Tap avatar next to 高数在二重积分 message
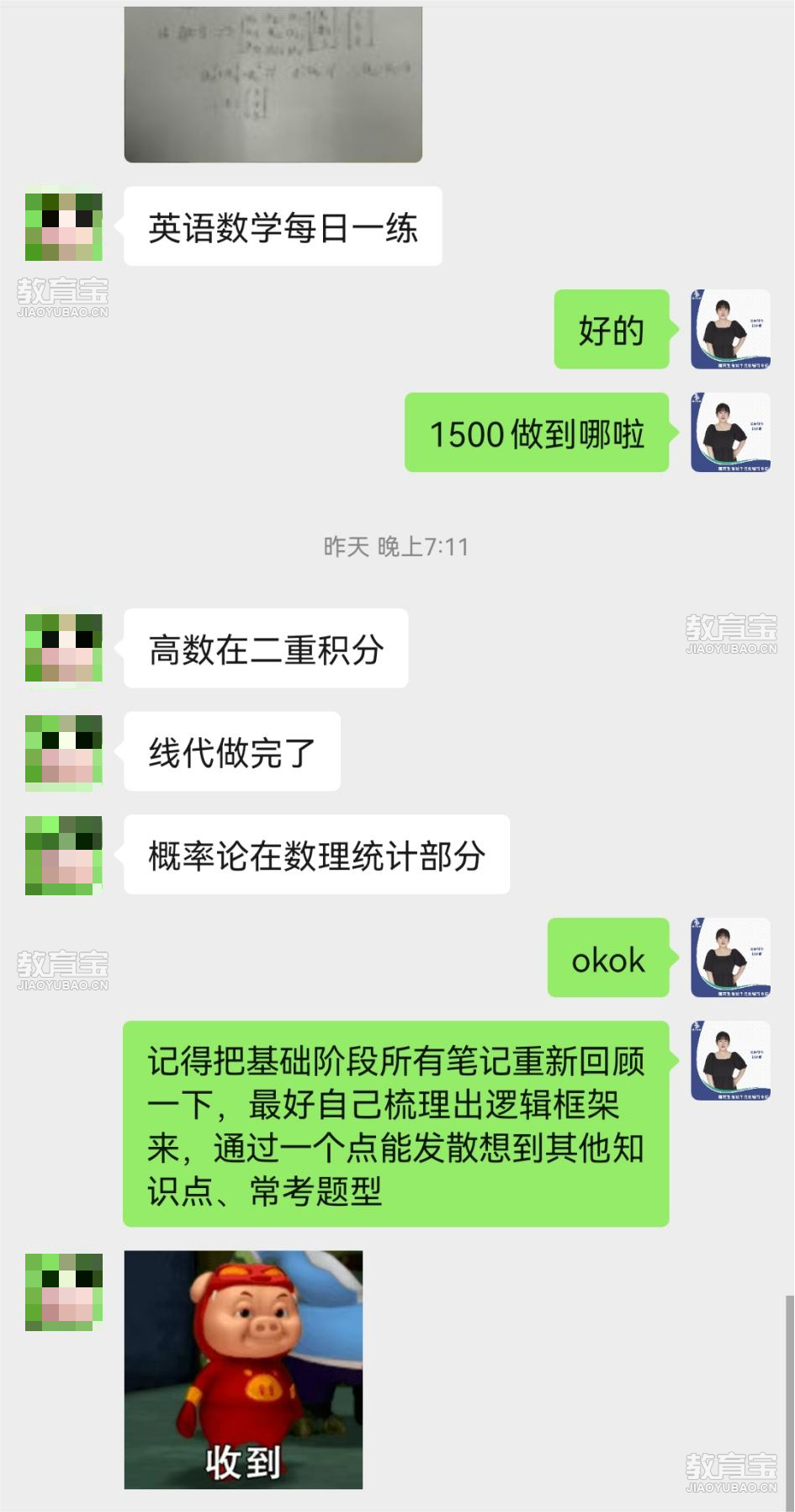795x1512 pixels. (64, 648)
